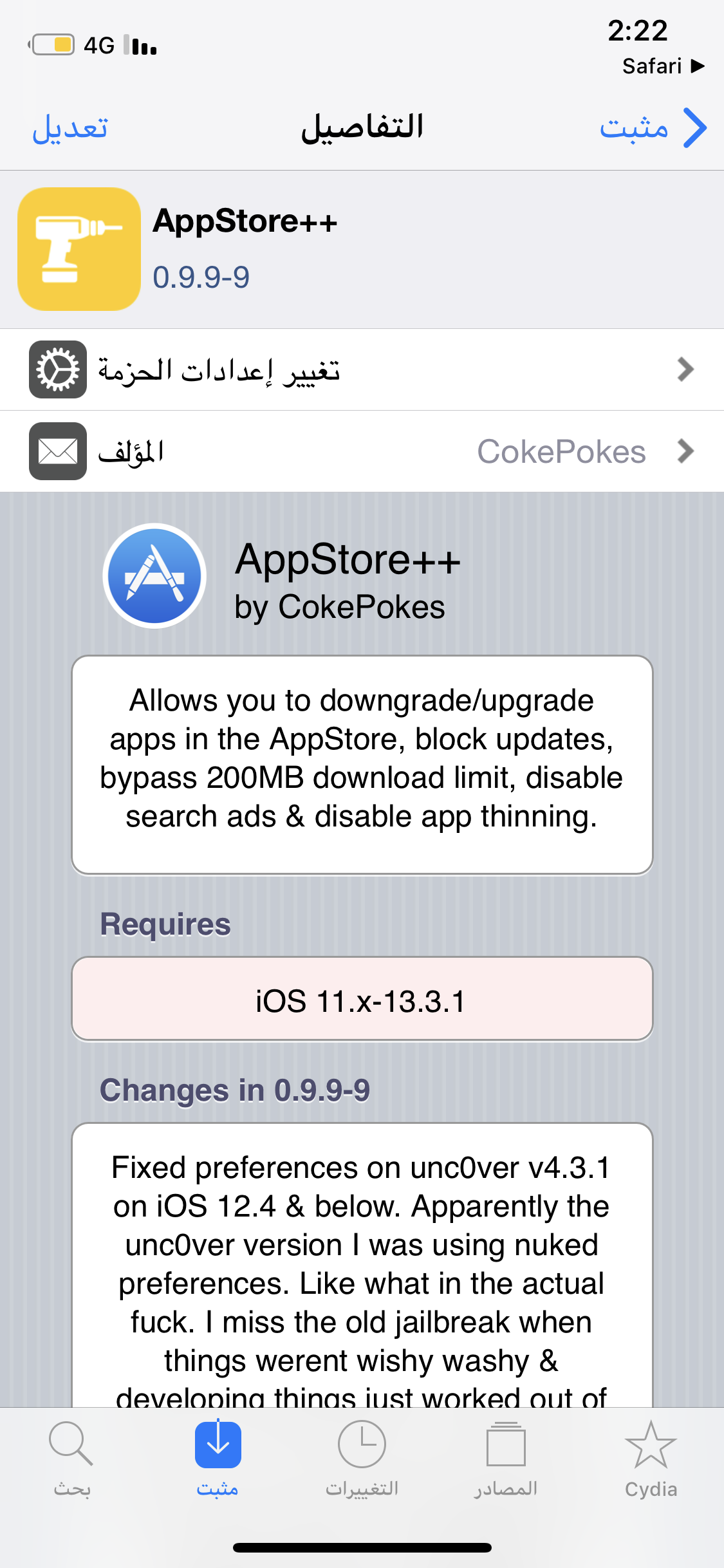Open the المؤلف (Author) CokePokes row

click(362, 451)
